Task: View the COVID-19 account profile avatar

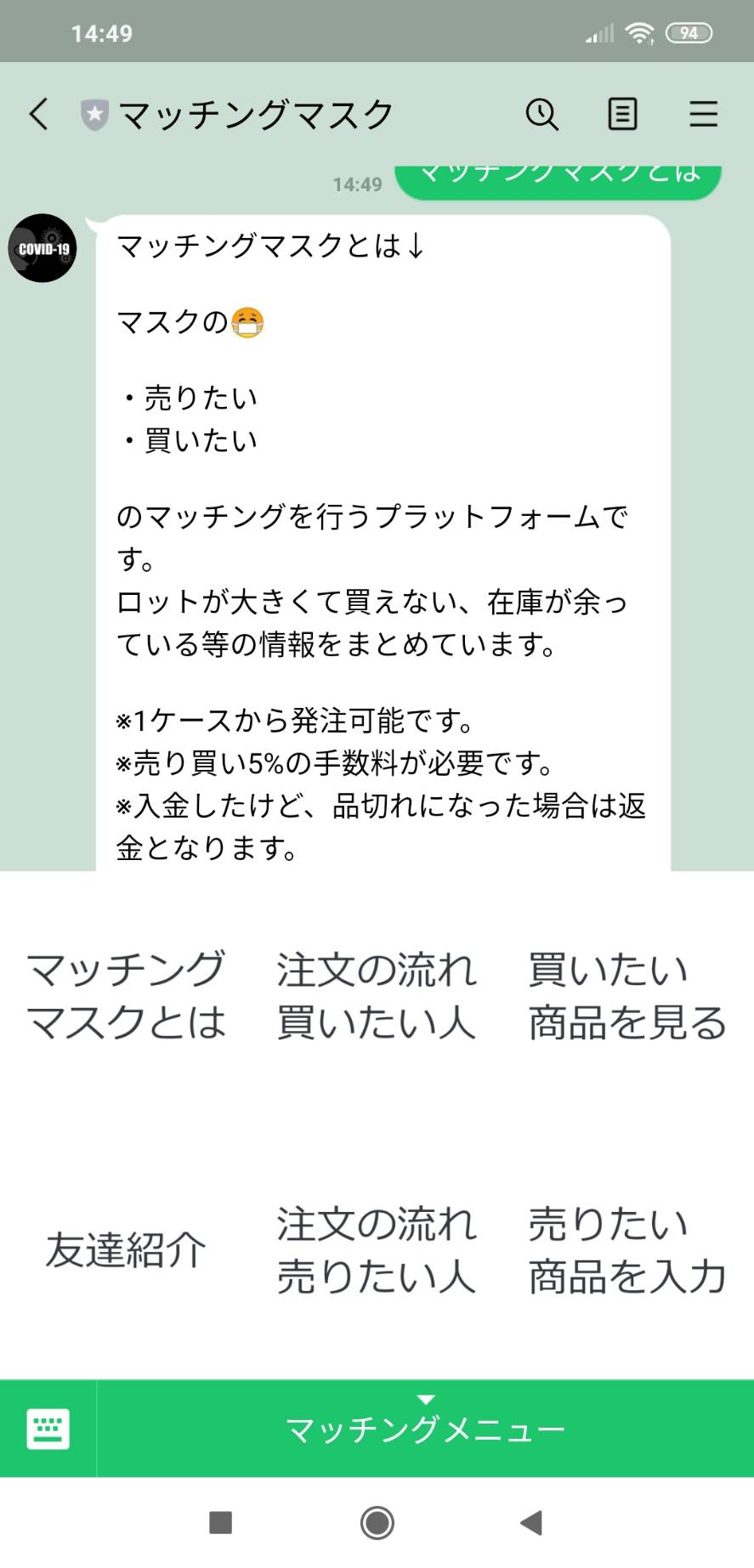Action: coord(43,248)
